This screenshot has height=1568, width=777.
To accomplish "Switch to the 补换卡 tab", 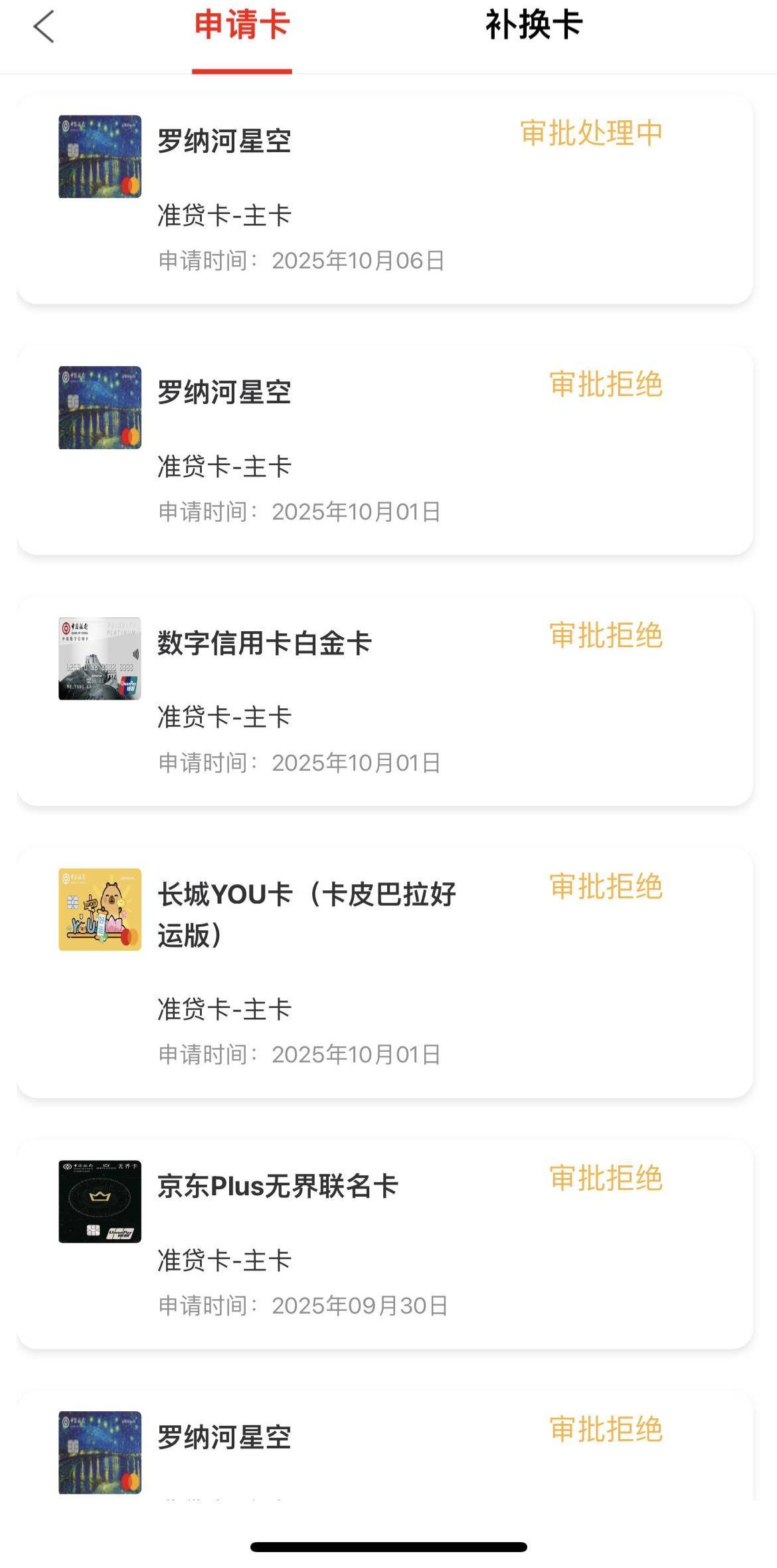I will click(533, 27).
